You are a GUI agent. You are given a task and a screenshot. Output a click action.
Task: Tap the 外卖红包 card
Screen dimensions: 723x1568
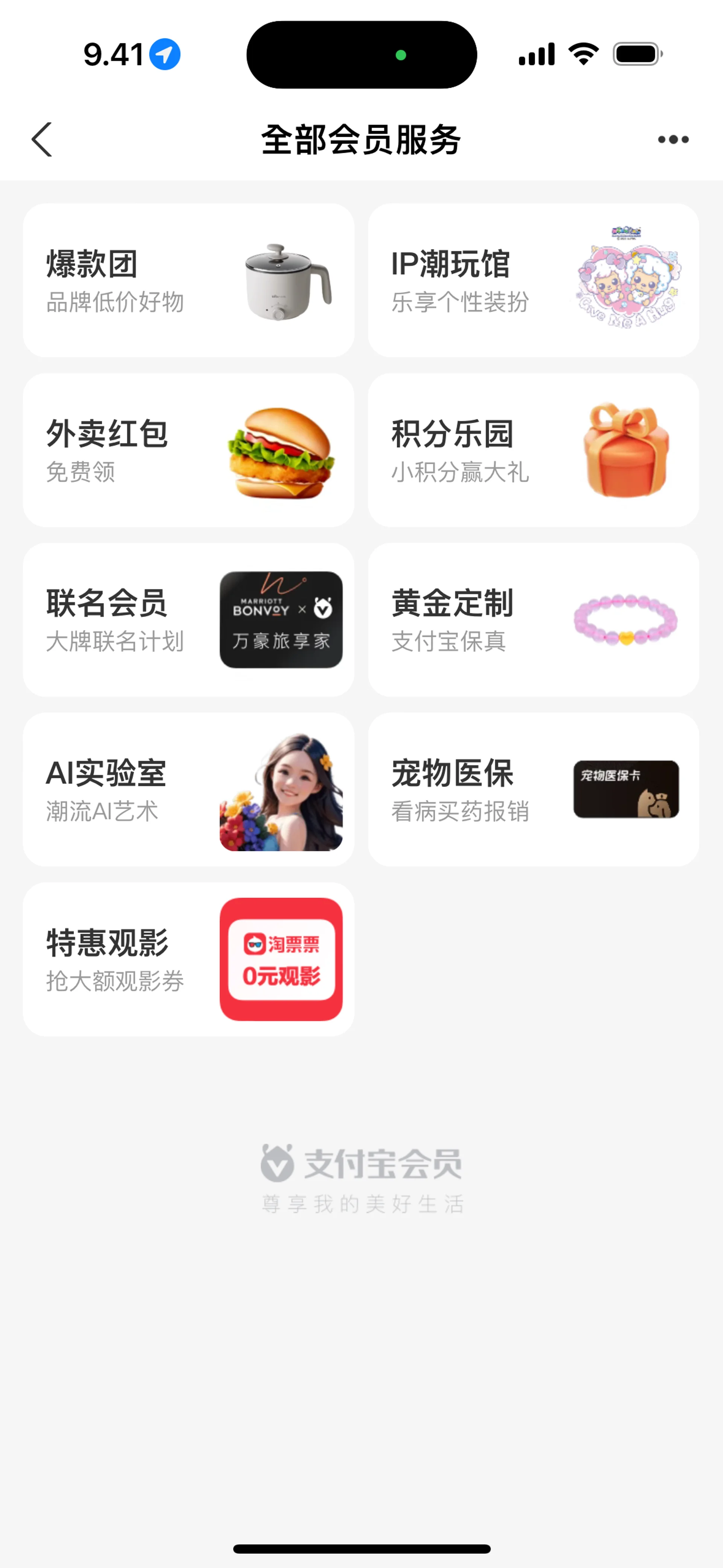[189, 451]
